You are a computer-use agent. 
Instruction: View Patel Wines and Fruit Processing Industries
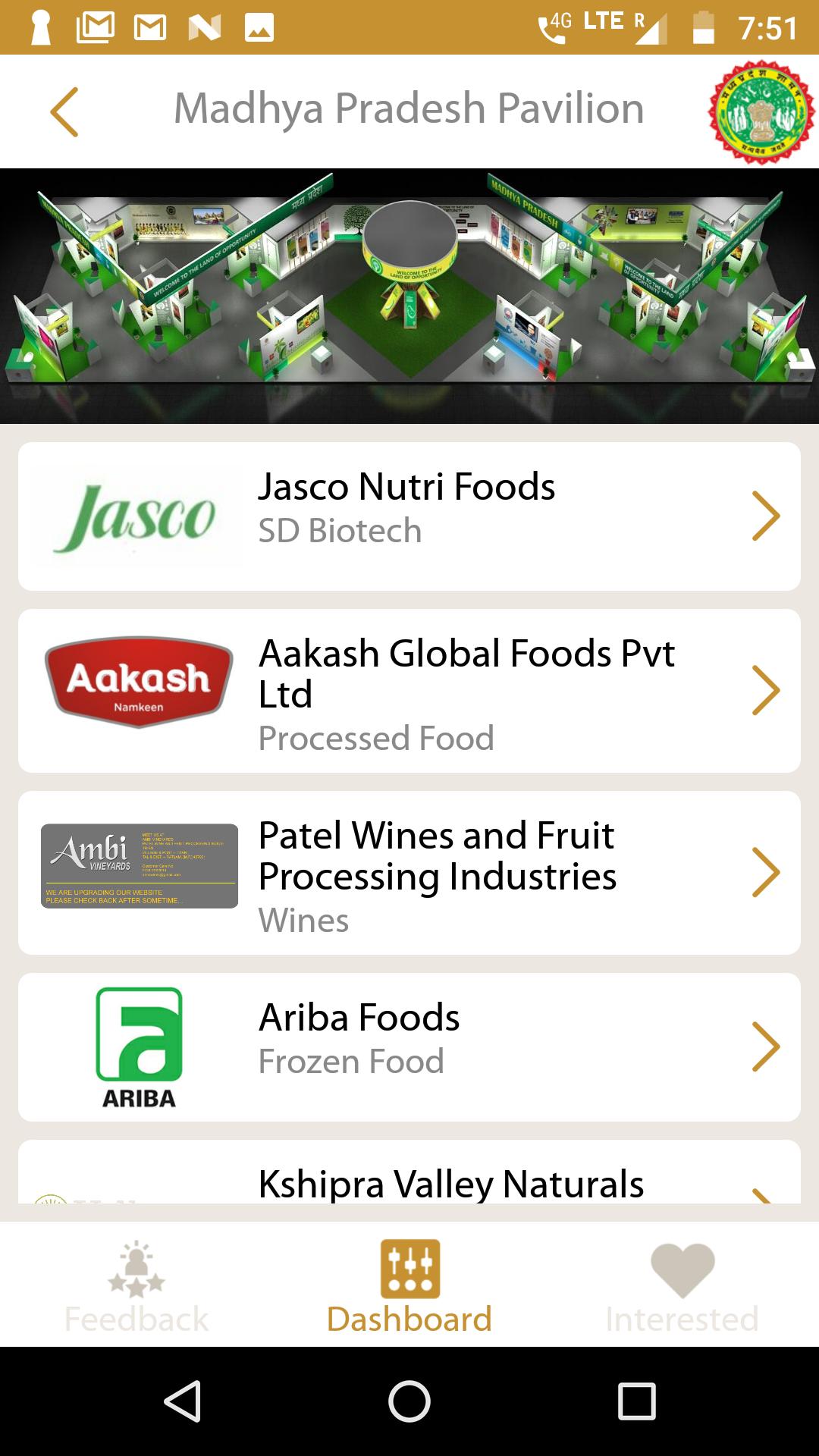pos(409,873)
